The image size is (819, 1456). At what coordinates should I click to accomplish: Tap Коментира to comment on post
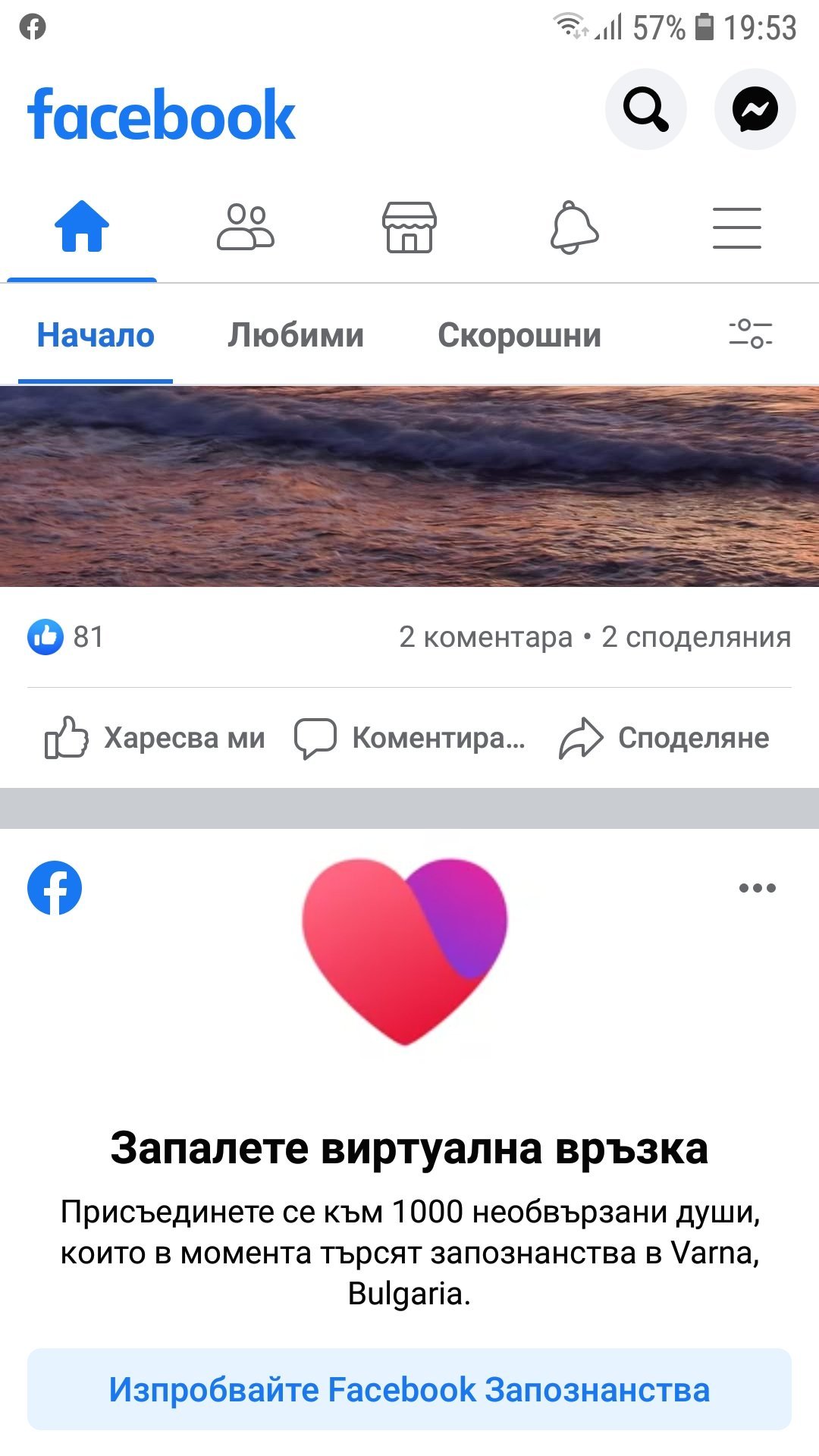(x=409, y=737)
